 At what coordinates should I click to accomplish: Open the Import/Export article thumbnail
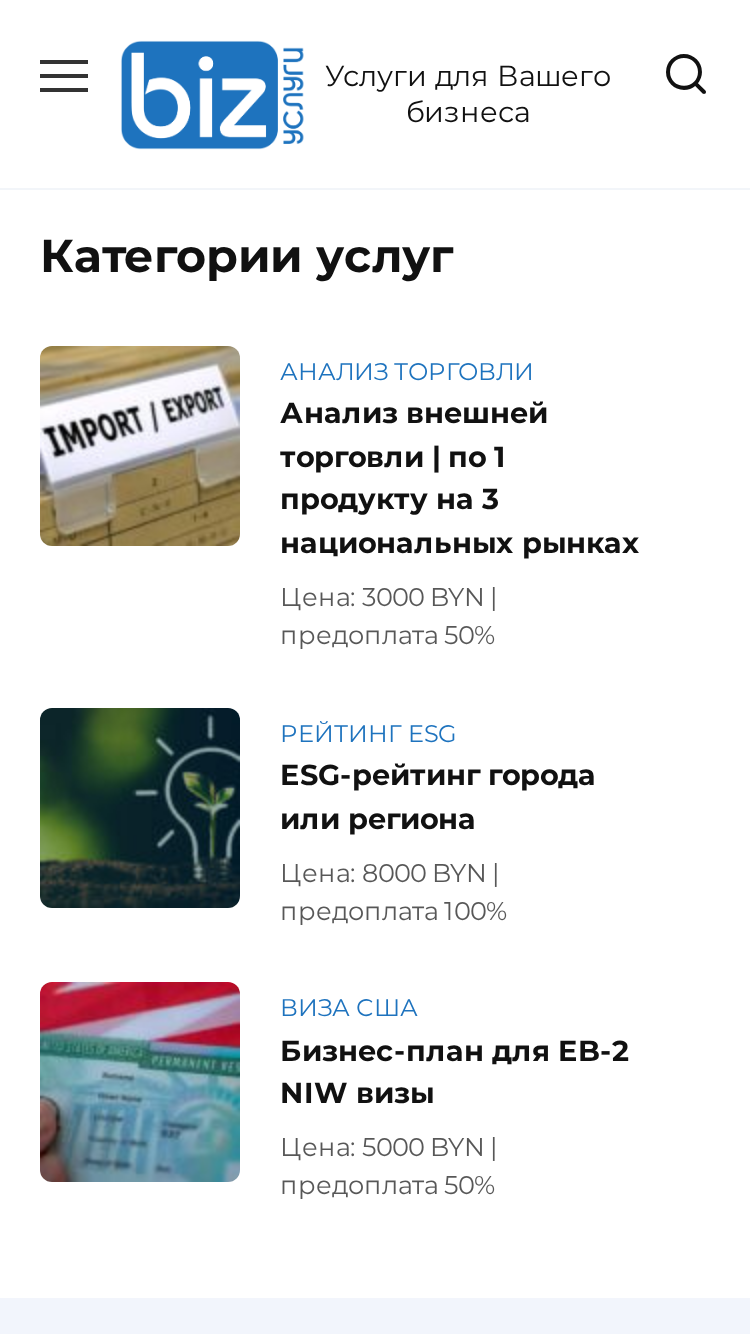(x=140, y=446)
